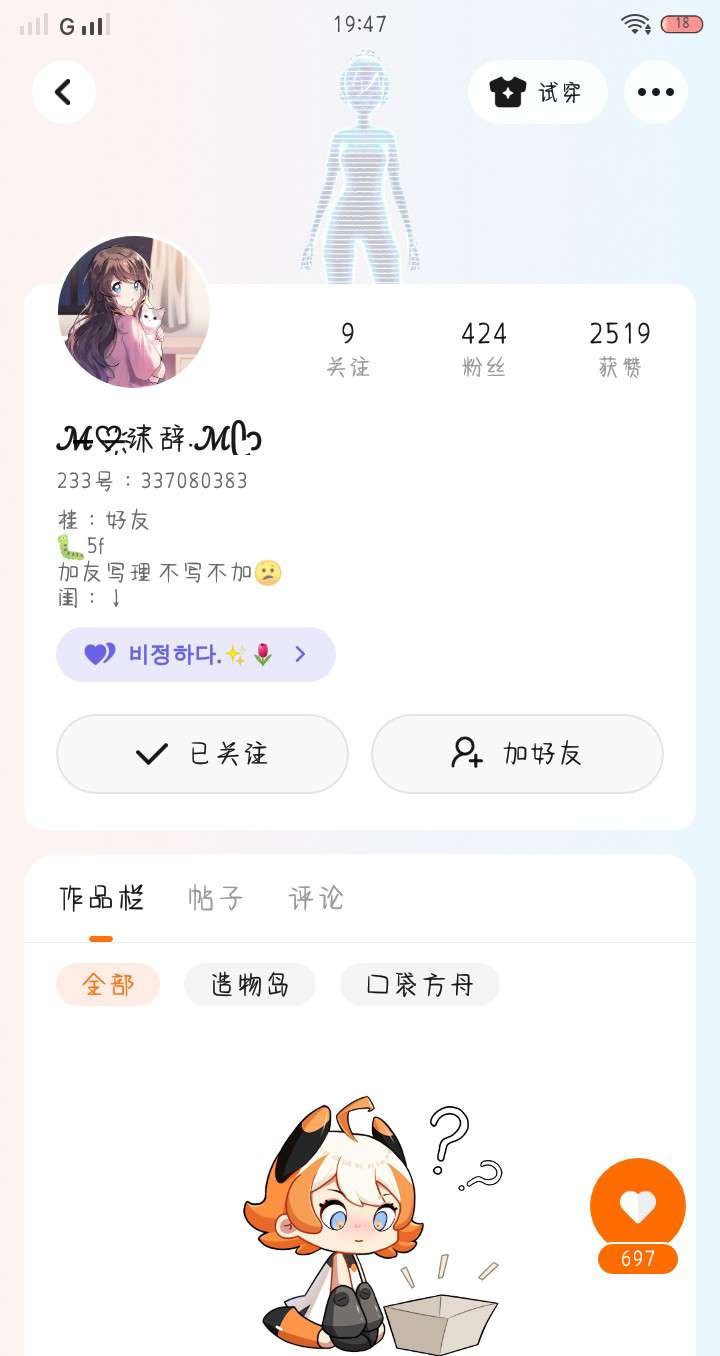Switch to the 作品栏 tab
This screenshot has width=720, height=1356.
pyautogui.click(x=101, y=898)
